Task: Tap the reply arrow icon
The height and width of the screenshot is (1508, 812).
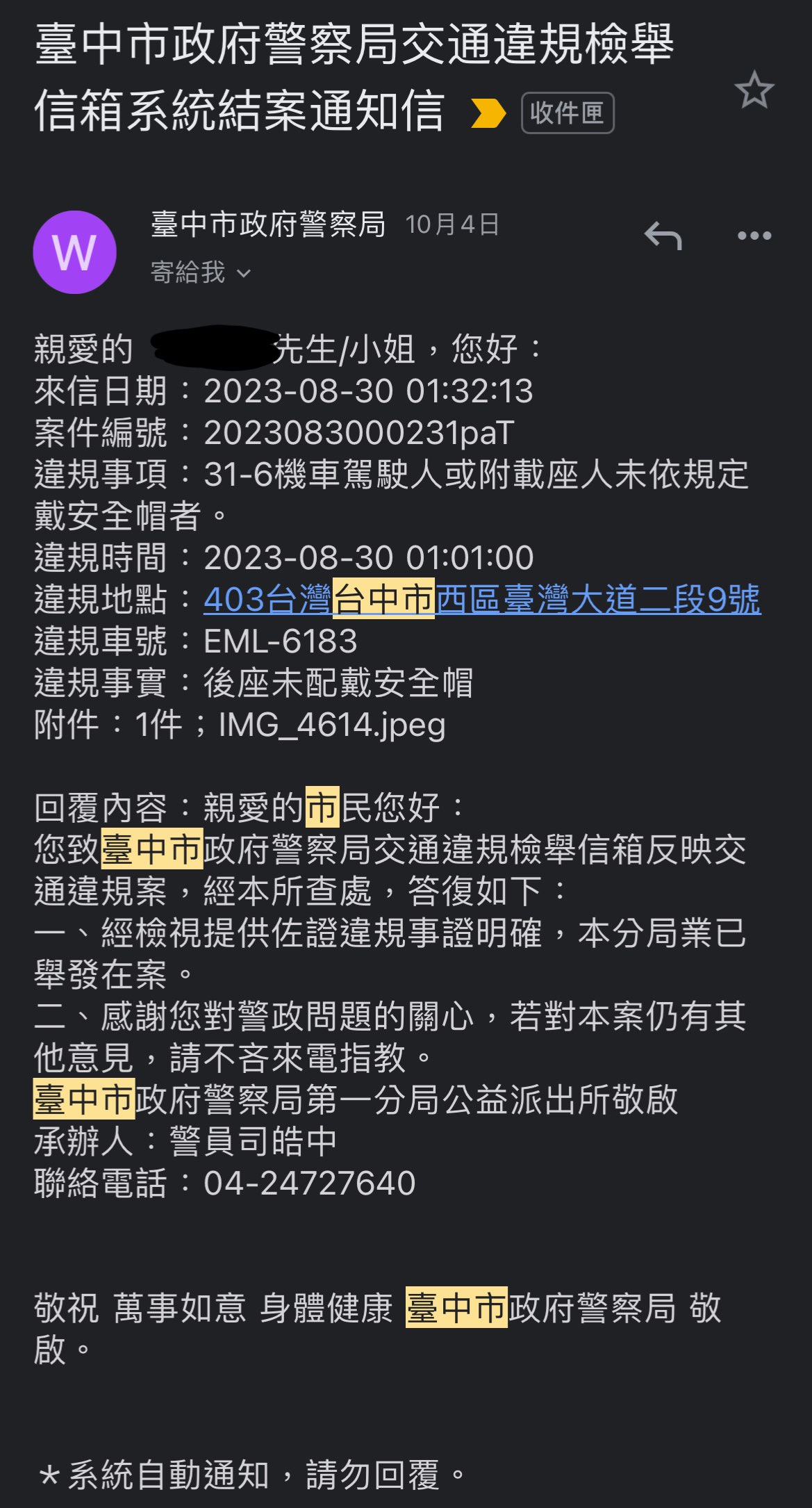Action: (663, 236)
